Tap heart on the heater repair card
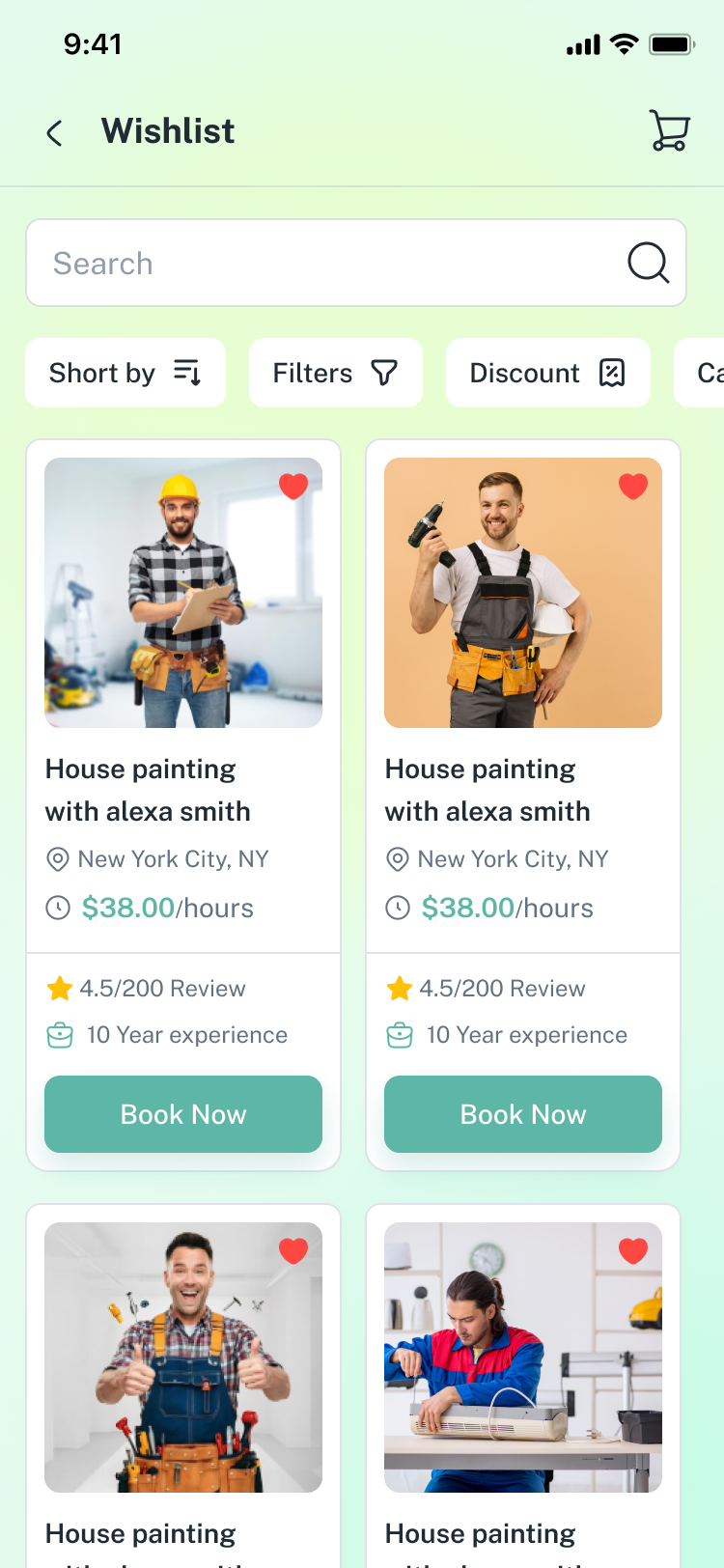Screen dimensions: 724x1568 [633, 1250]
